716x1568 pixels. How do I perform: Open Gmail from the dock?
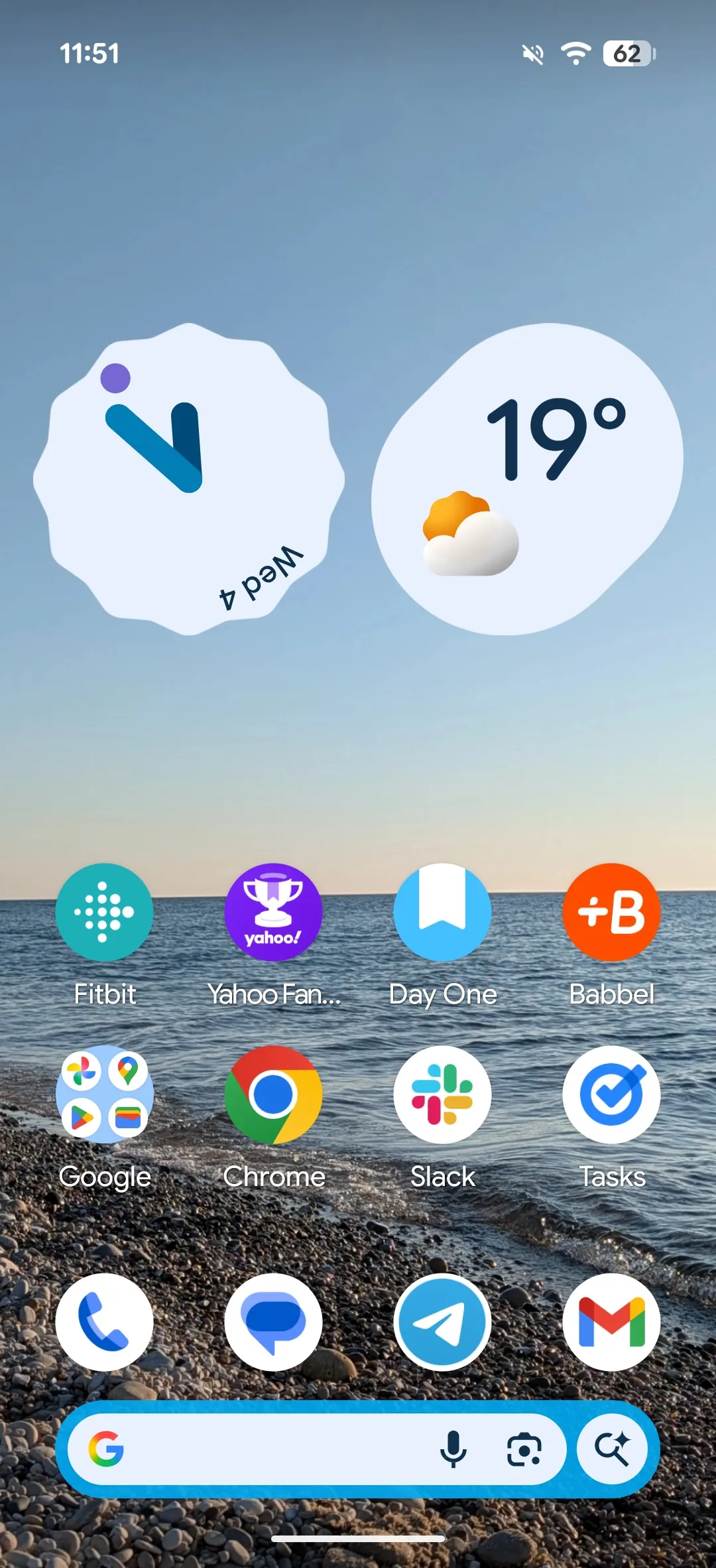click(611, 1322)
